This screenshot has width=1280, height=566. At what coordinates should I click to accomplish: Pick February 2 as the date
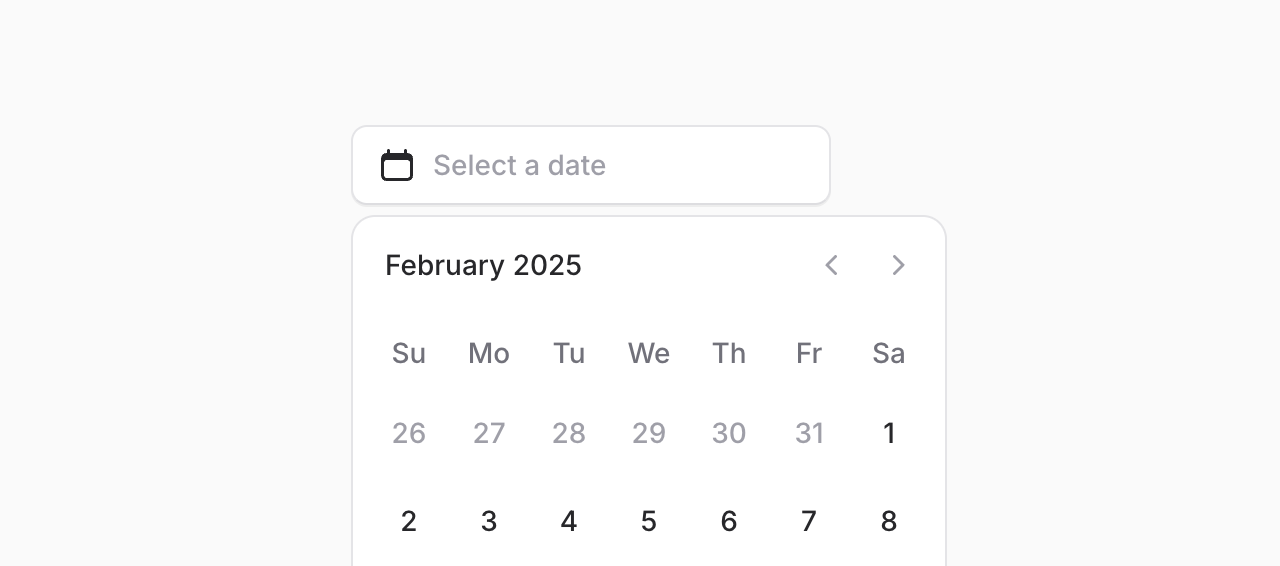tap(409, 521)
